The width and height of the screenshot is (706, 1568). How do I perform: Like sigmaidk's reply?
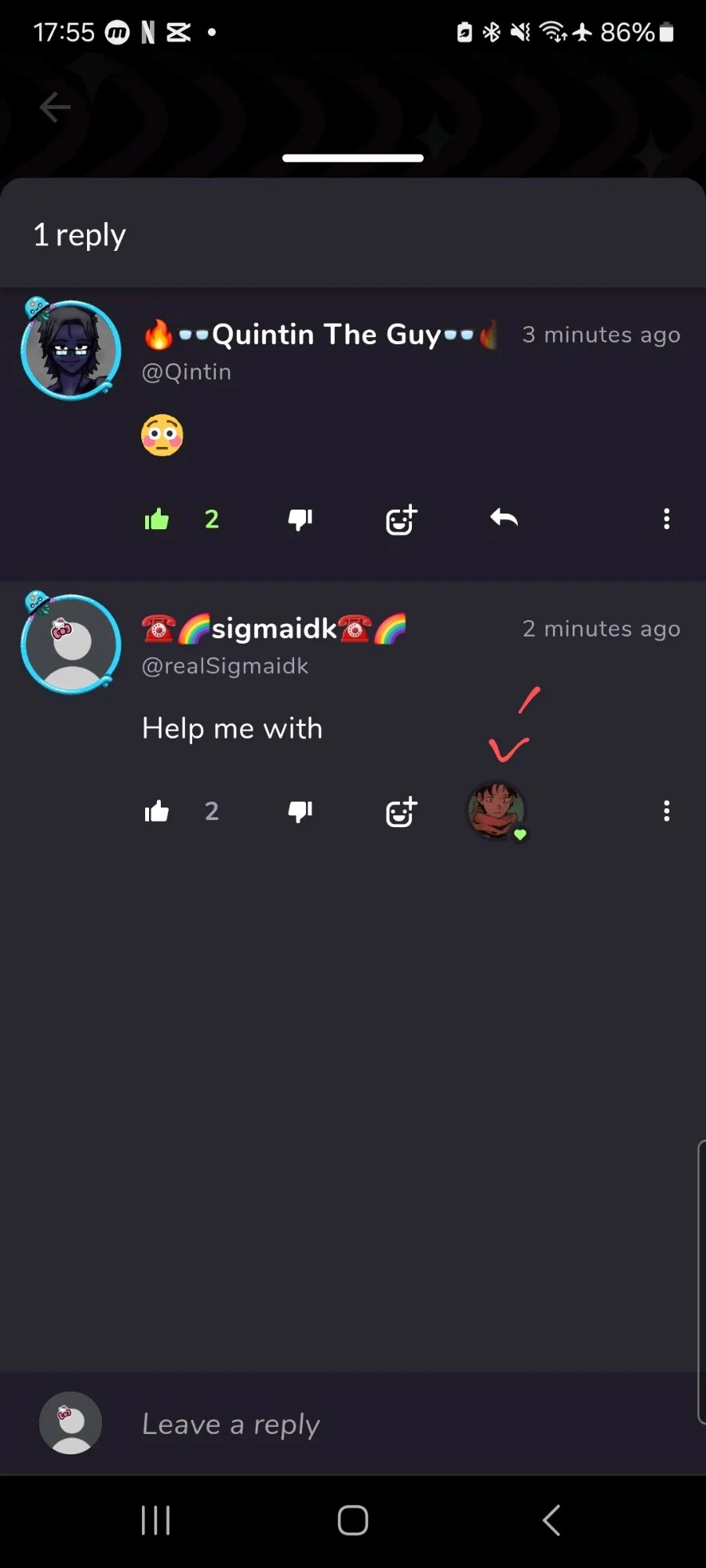coord(157,811)
